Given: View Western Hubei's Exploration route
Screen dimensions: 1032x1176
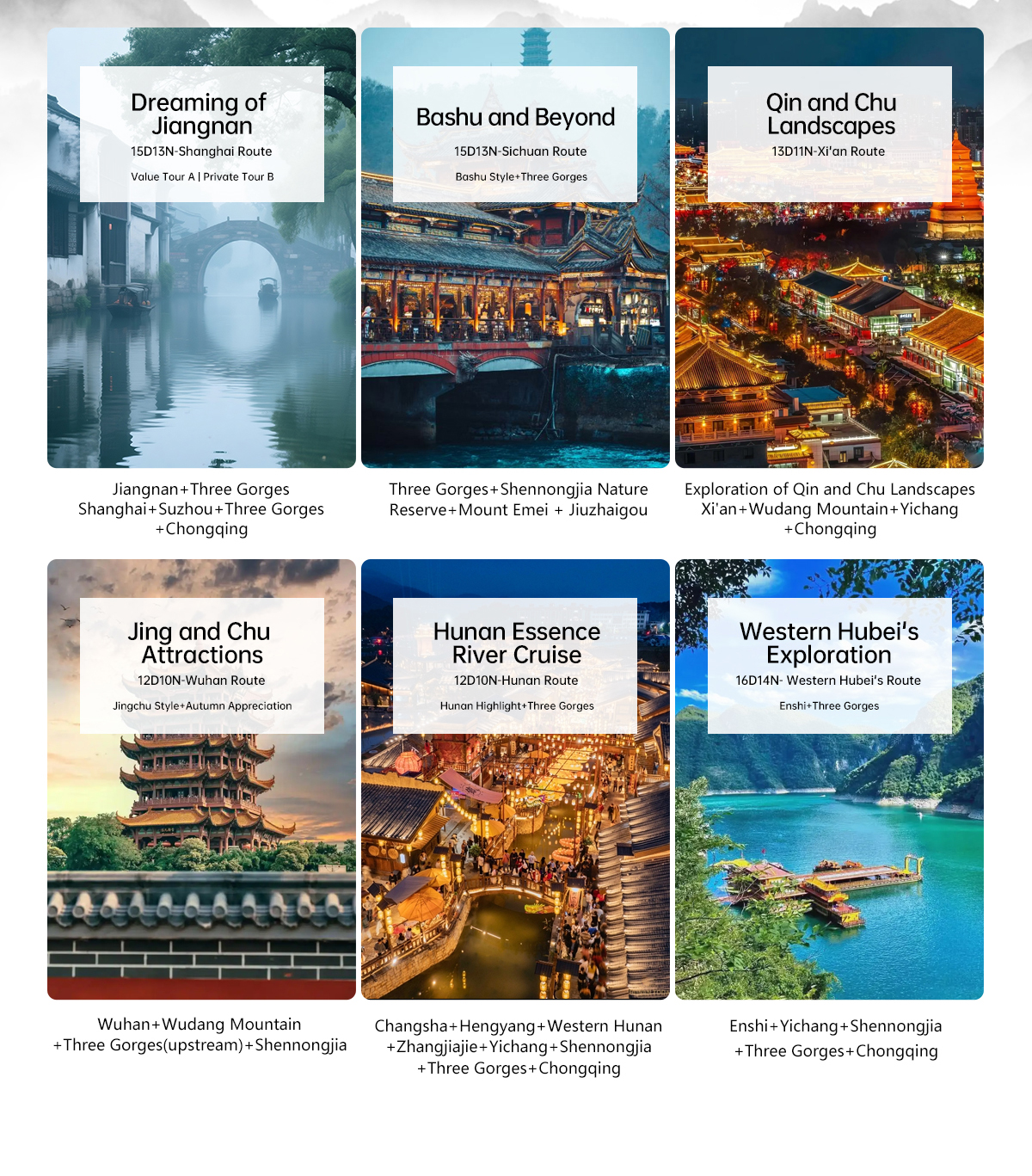Looking at the screenshot, I should coord(829,779).
